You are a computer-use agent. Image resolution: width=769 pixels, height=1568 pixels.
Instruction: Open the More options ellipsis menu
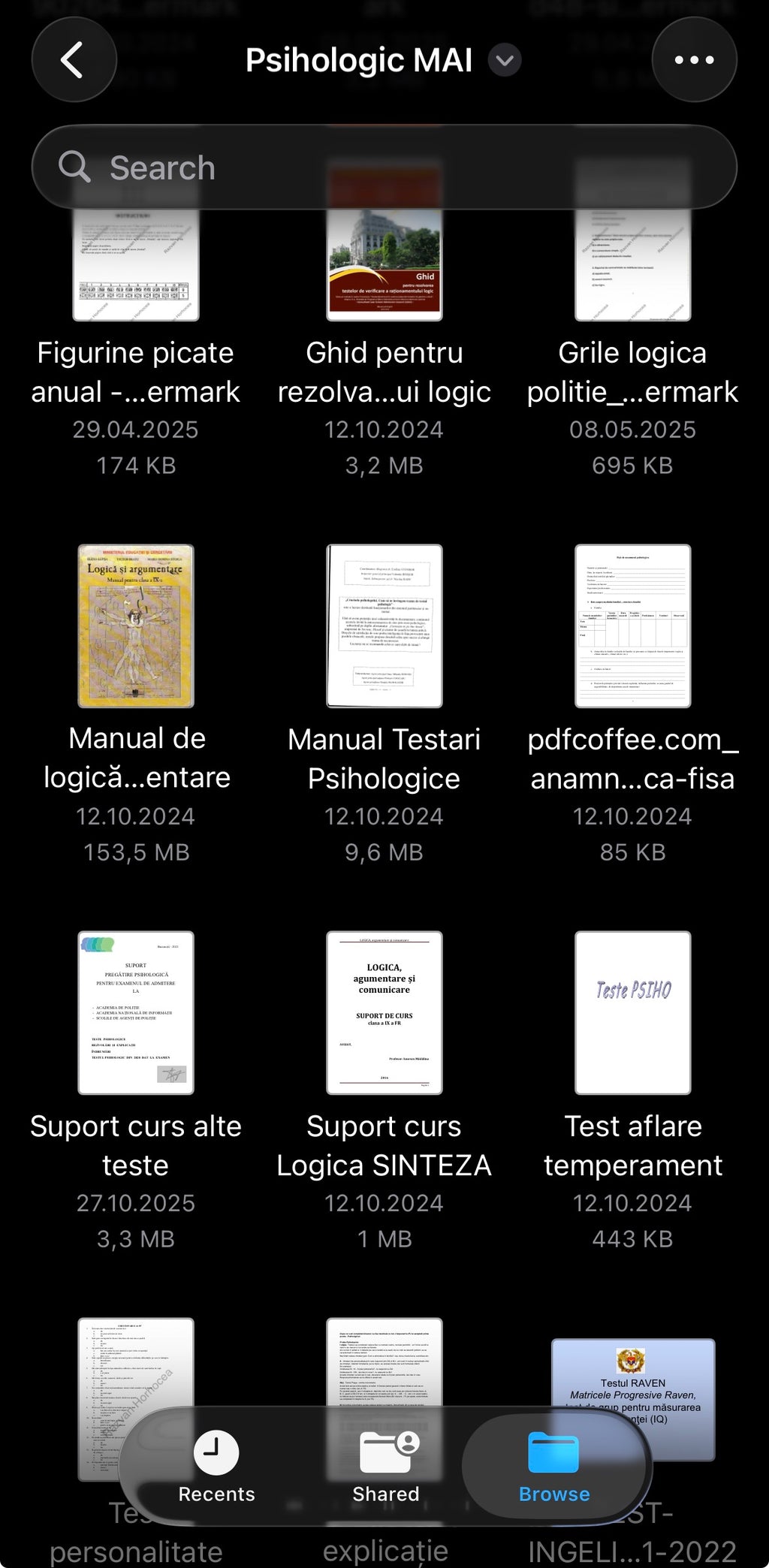692,60
